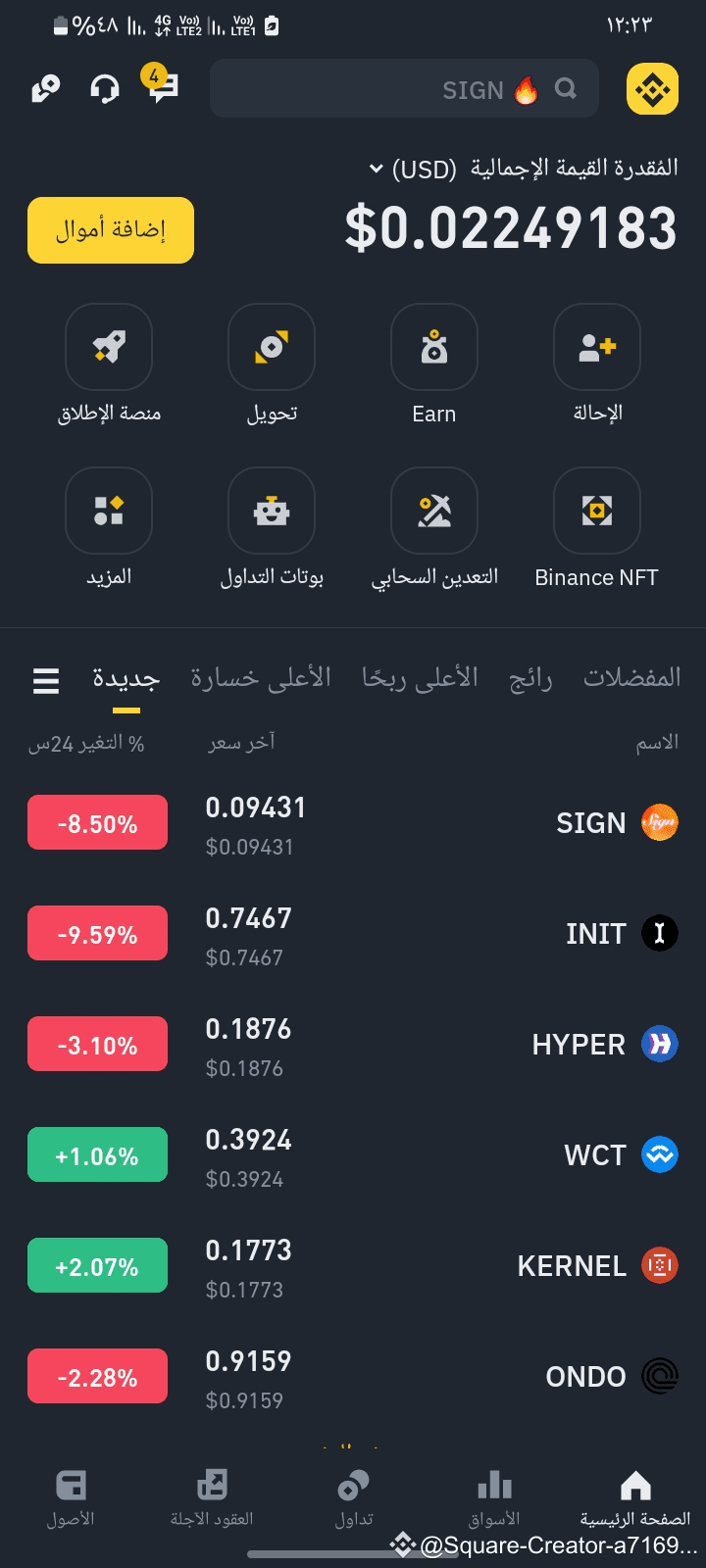Image resolution: width=706 pixels, height=1568 pixels.
Task: Open Binance NFT shortcut
Action: [x=596, y=511]
